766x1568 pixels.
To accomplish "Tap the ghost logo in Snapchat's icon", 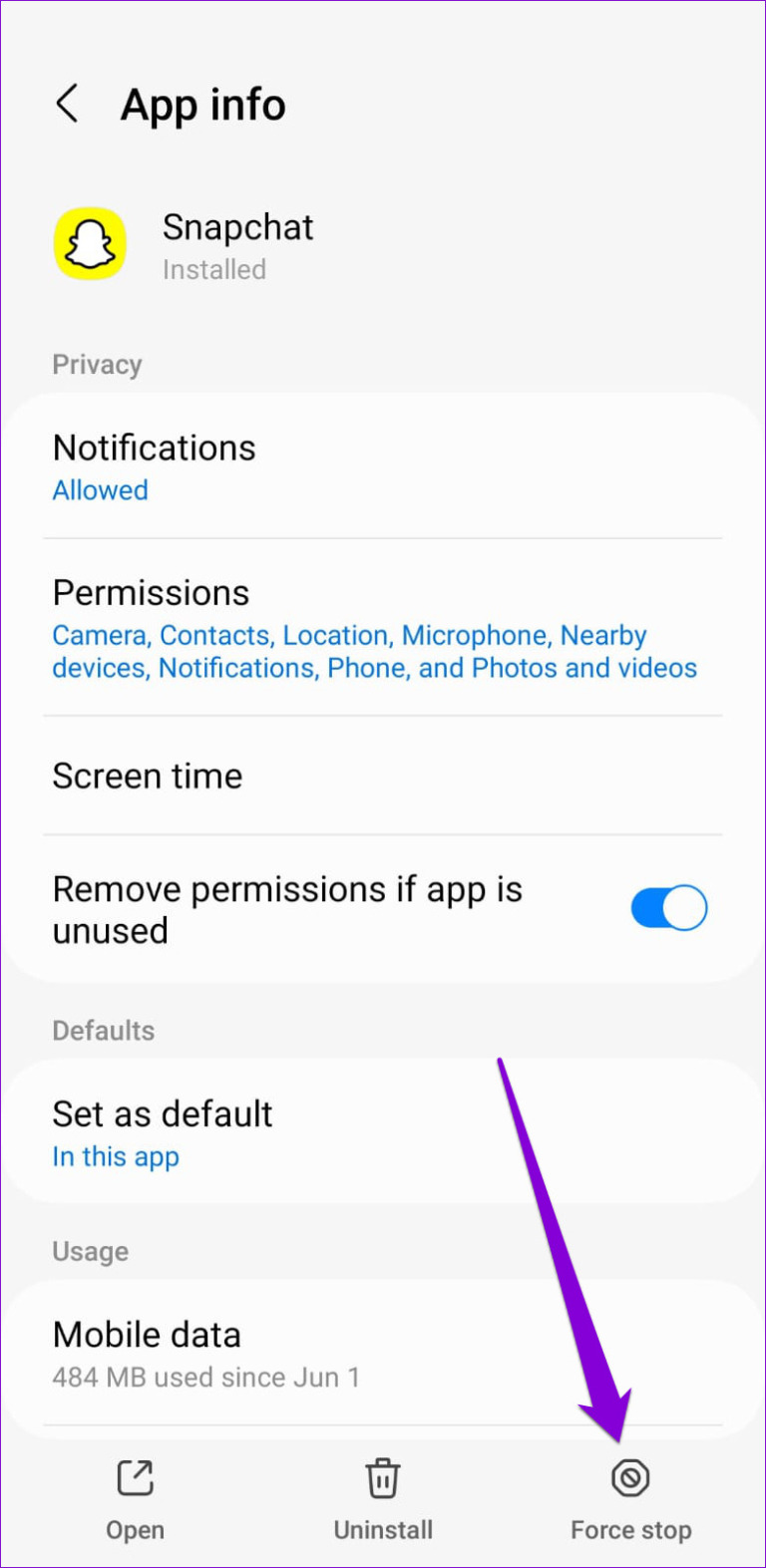I will (90, 242).
